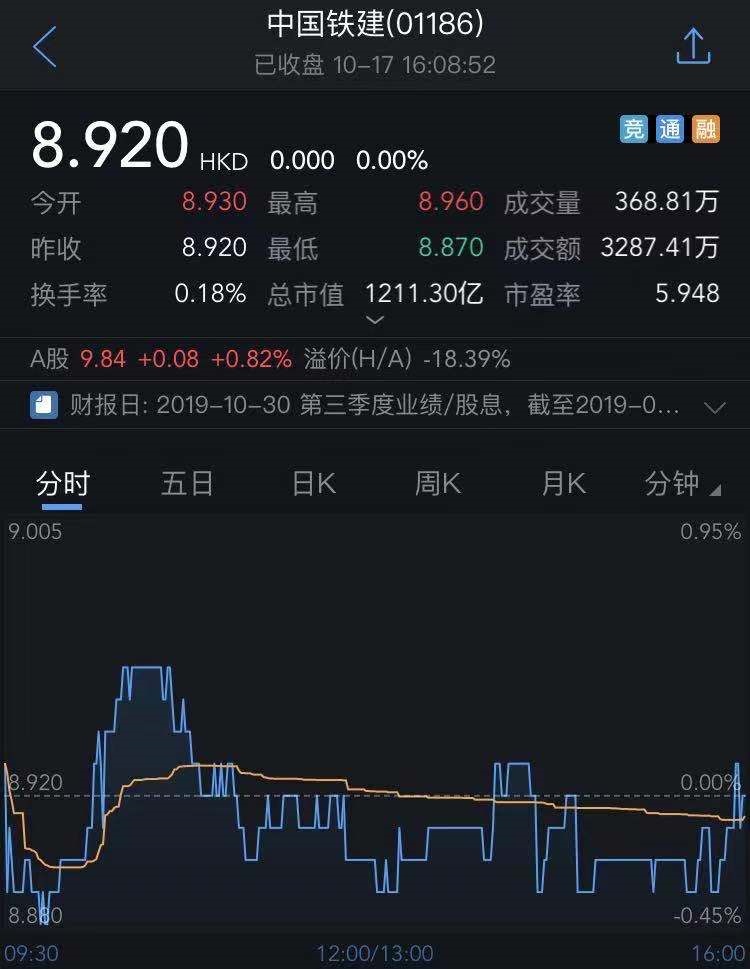This screenshot has height=969, width=750.
Task: Expand the 财报日 earnings notice
Action: pyautogui.click(x=714, y=407)
